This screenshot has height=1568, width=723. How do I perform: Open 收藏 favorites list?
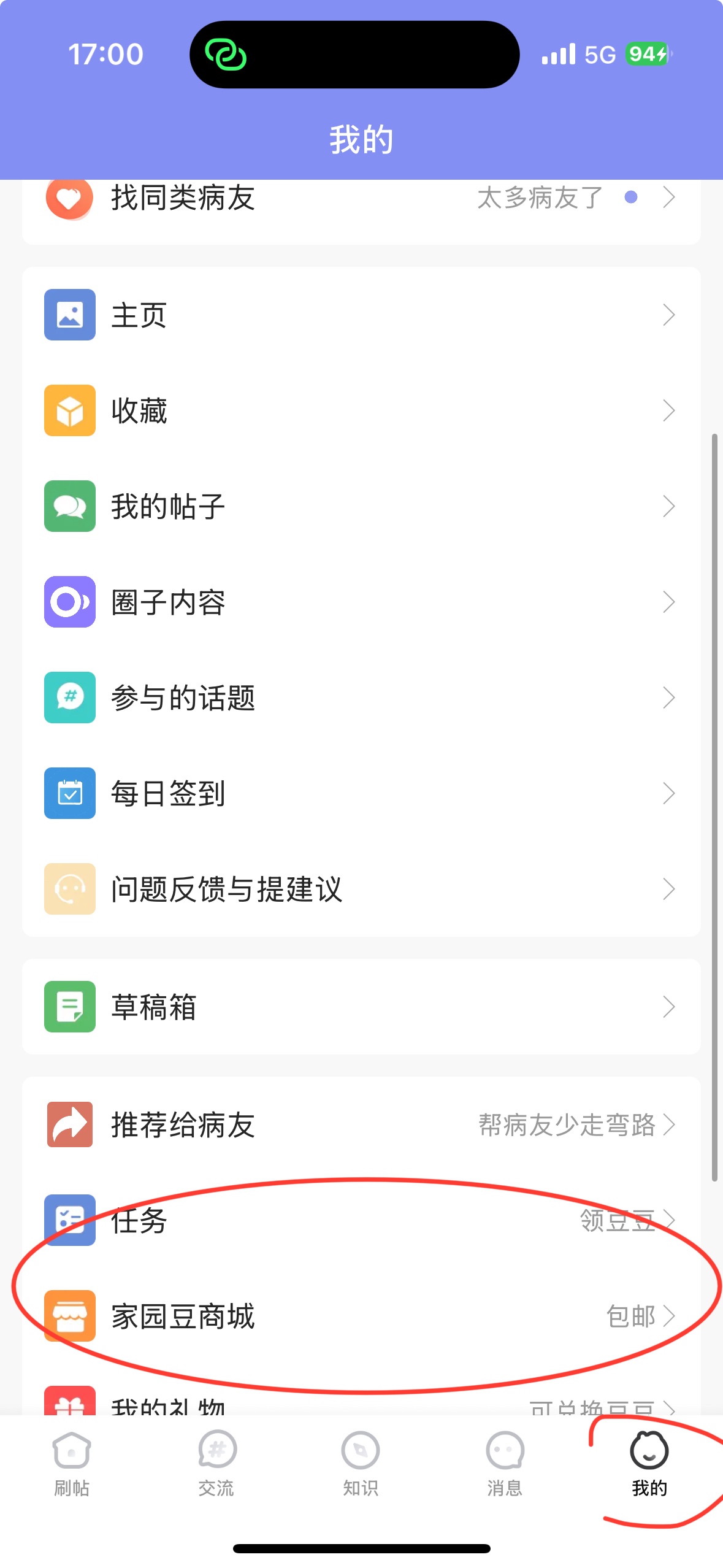tap(361, 411)
